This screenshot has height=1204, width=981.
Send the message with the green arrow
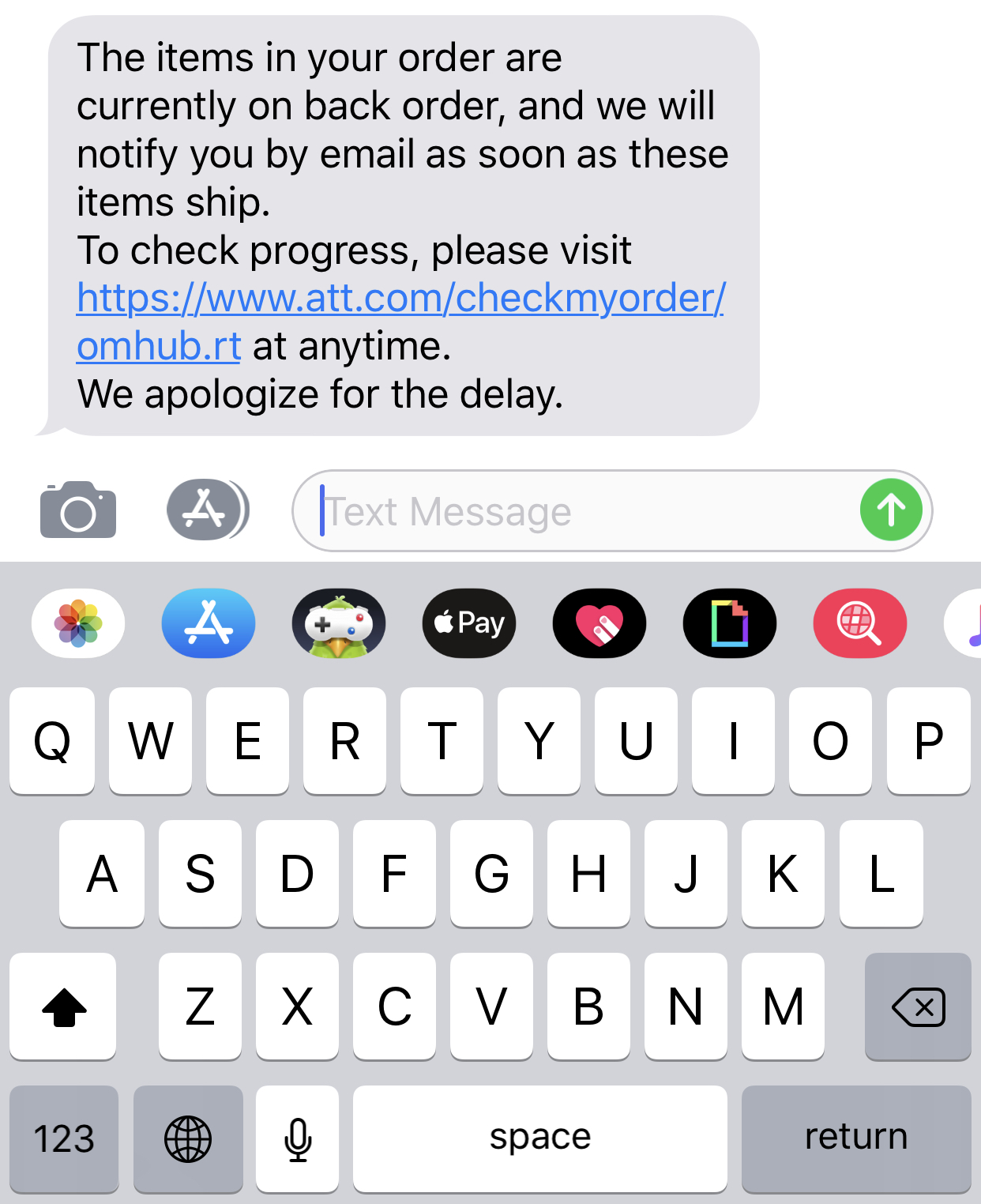890,510
